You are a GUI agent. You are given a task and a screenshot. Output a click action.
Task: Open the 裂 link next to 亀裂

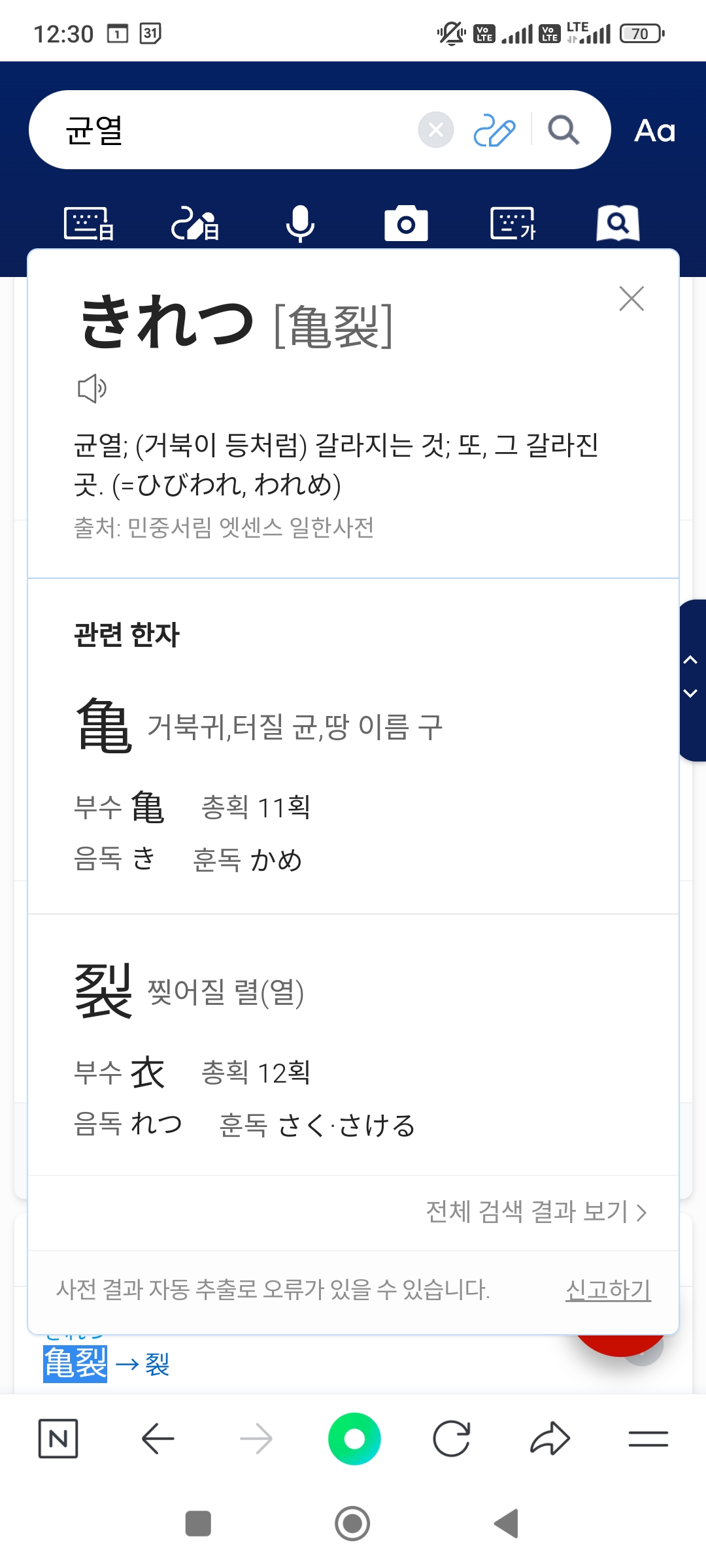point(157,1364)
